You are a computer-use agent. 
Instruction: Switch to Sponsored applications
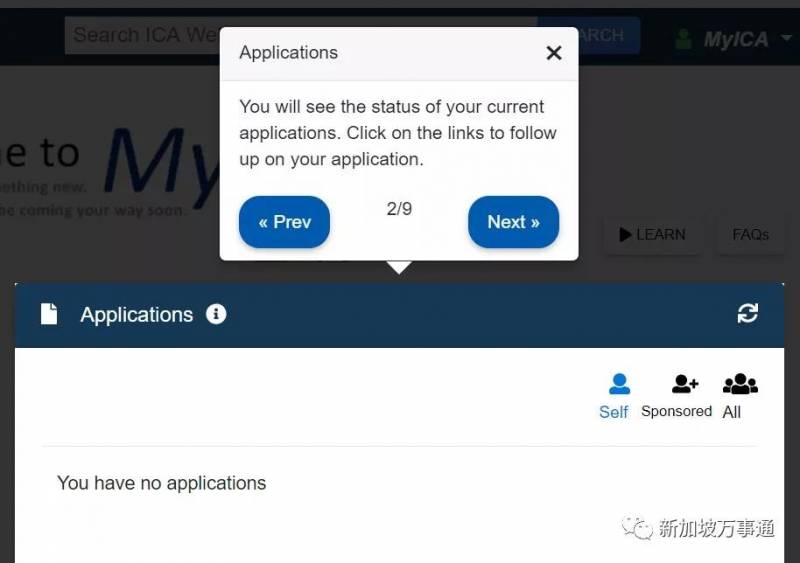678,396
